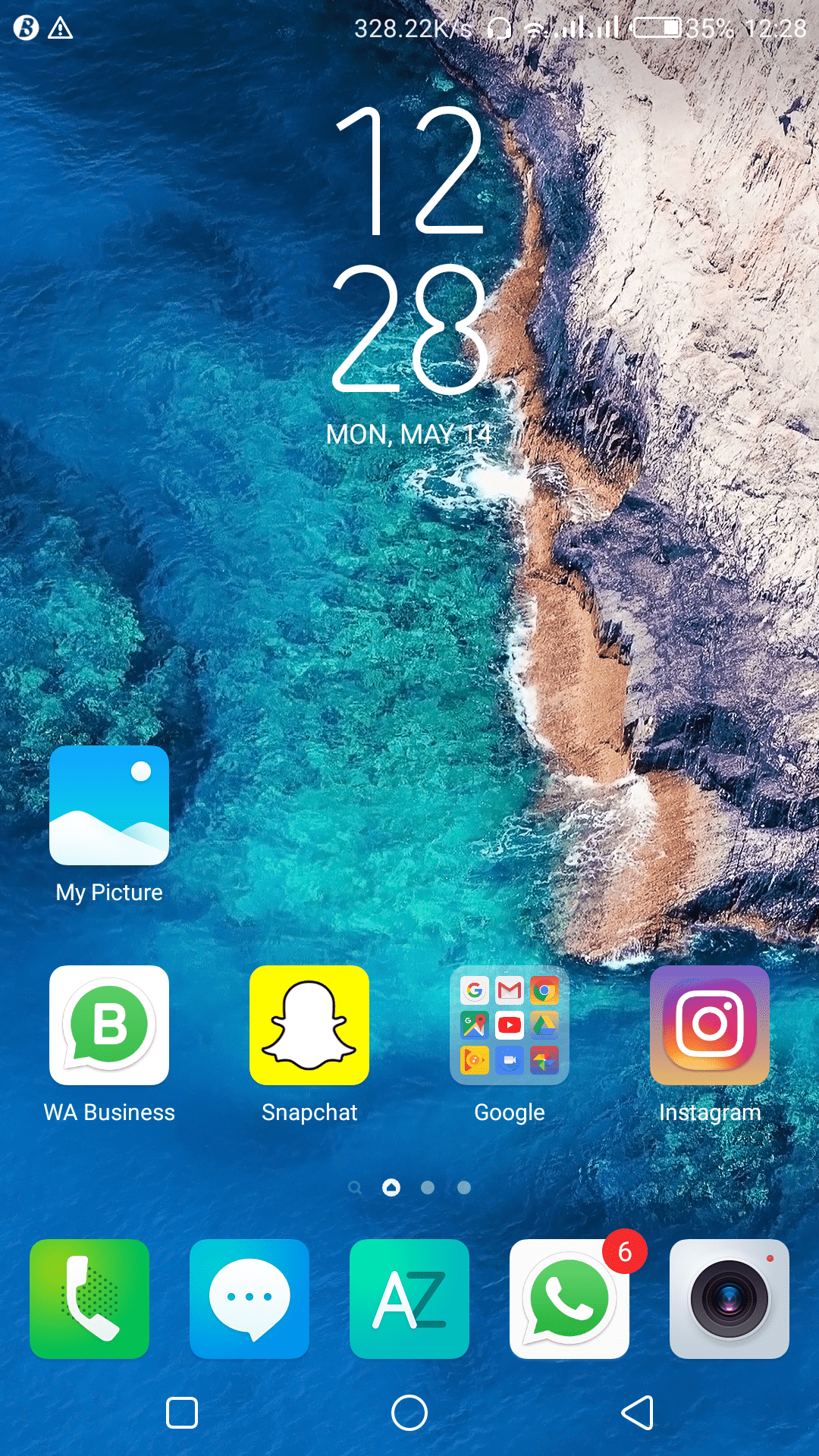Open the blue Messages app
Viewport: 819px width, 1456px height.
pyautogui.click(x=249, y=1299)
